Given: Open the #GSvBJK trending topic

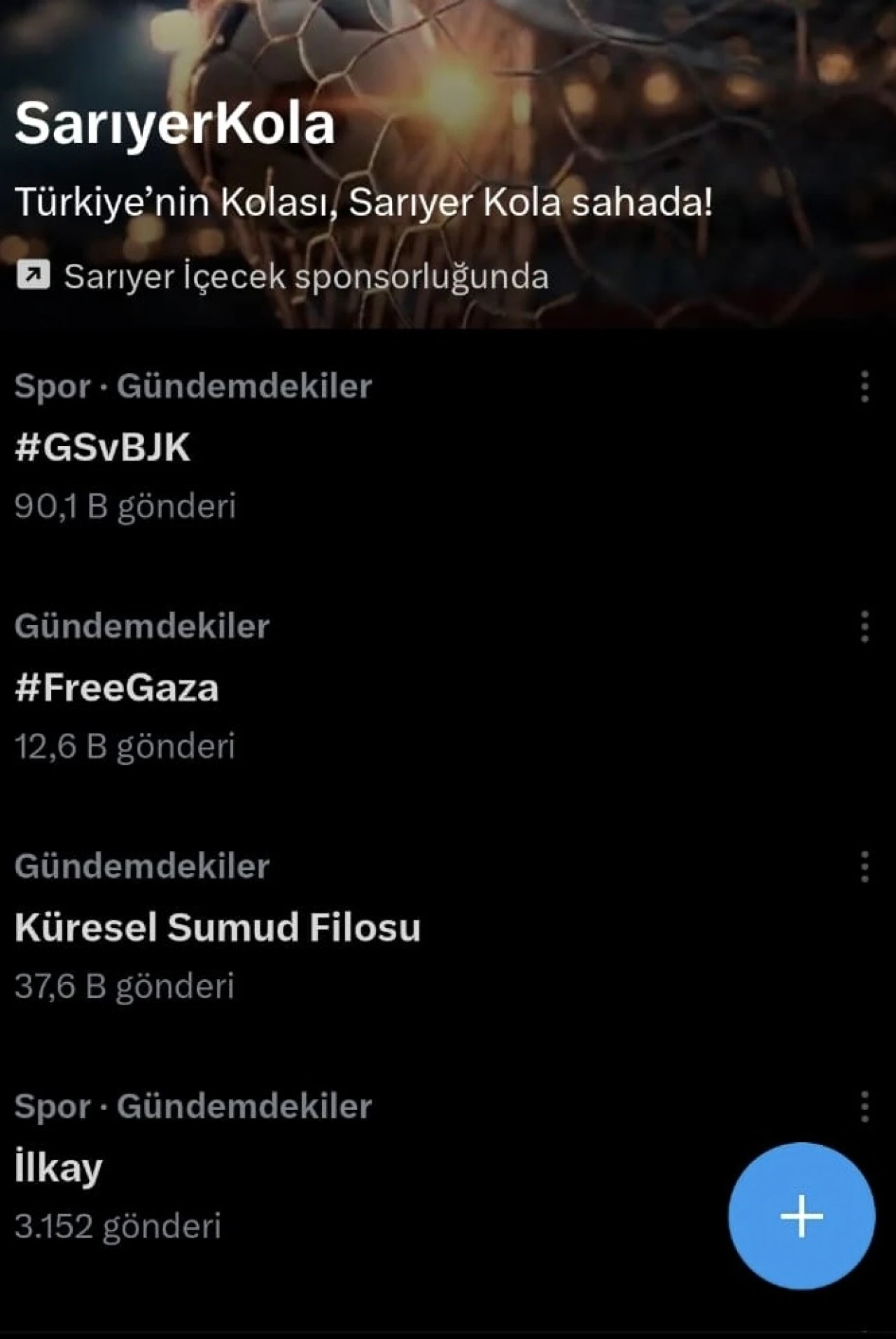Looking at the screenshot, I should pyautogui.click(x=103, y=448).
